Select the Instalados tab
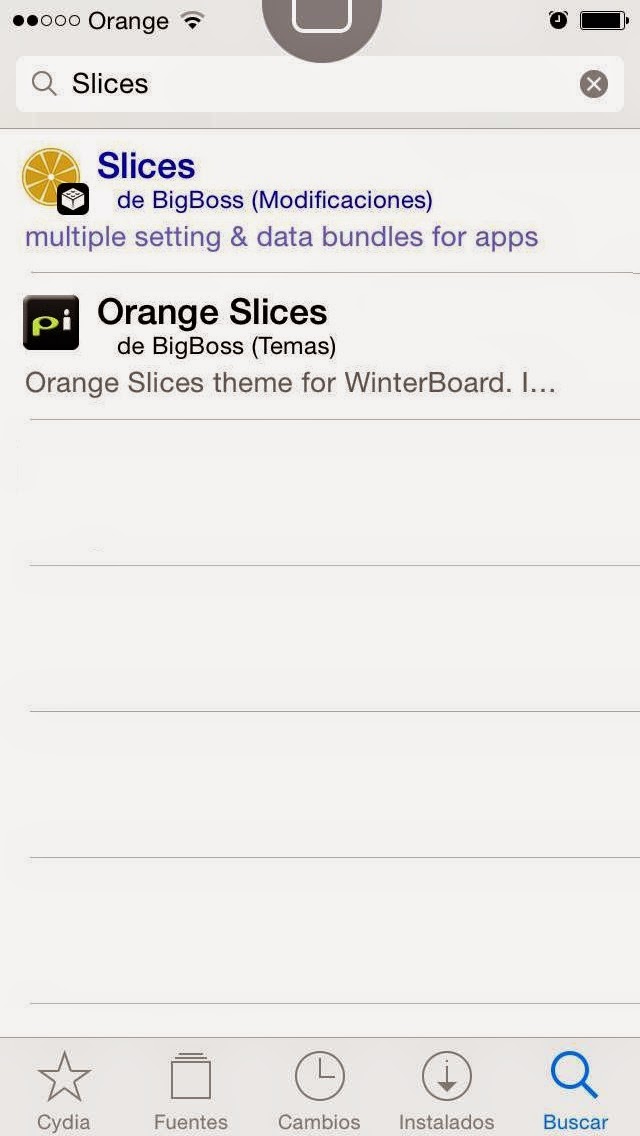This screenshot has width=640, height=1136. 447,1090
